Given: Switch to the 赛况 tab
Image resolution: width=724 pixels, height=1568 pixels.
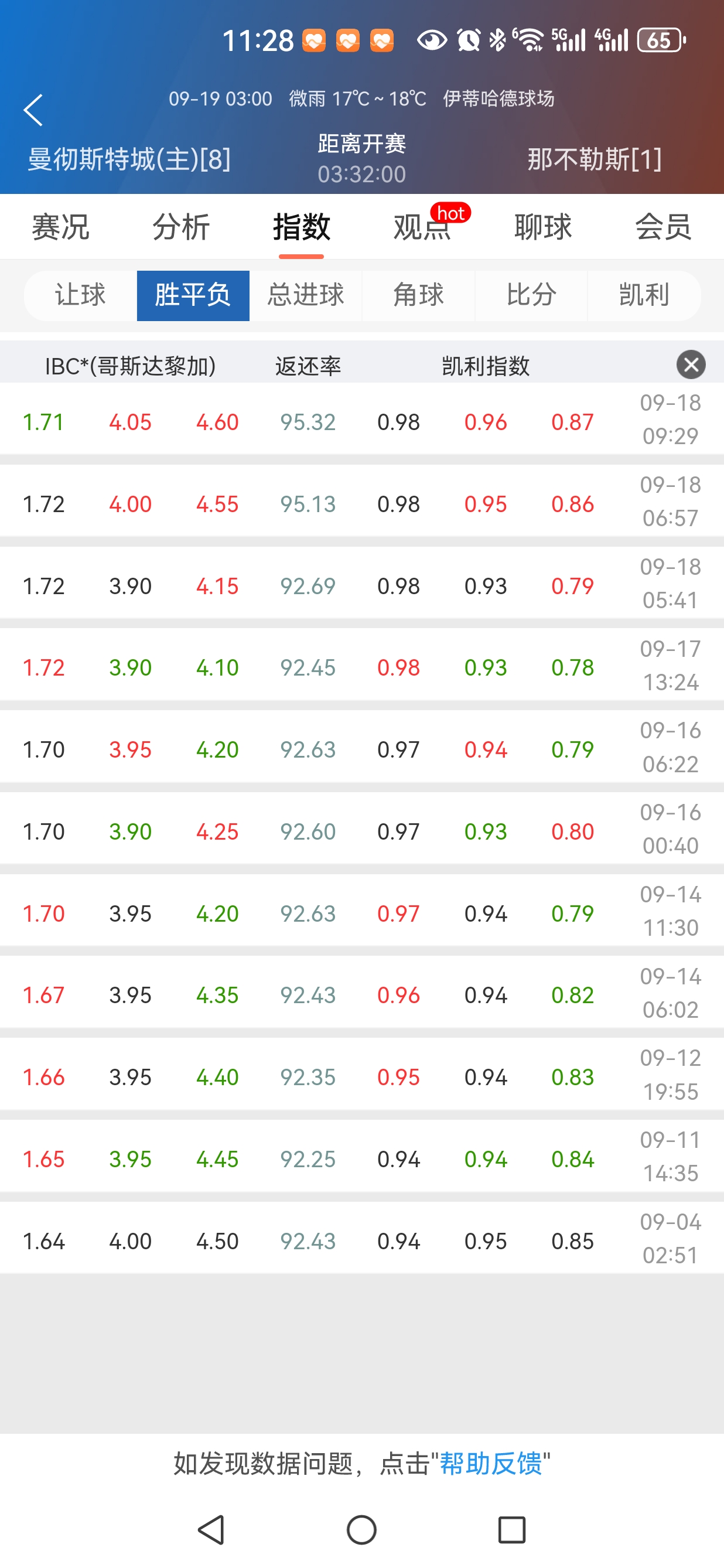Looking at the screenshot, I should pos(60,227).
